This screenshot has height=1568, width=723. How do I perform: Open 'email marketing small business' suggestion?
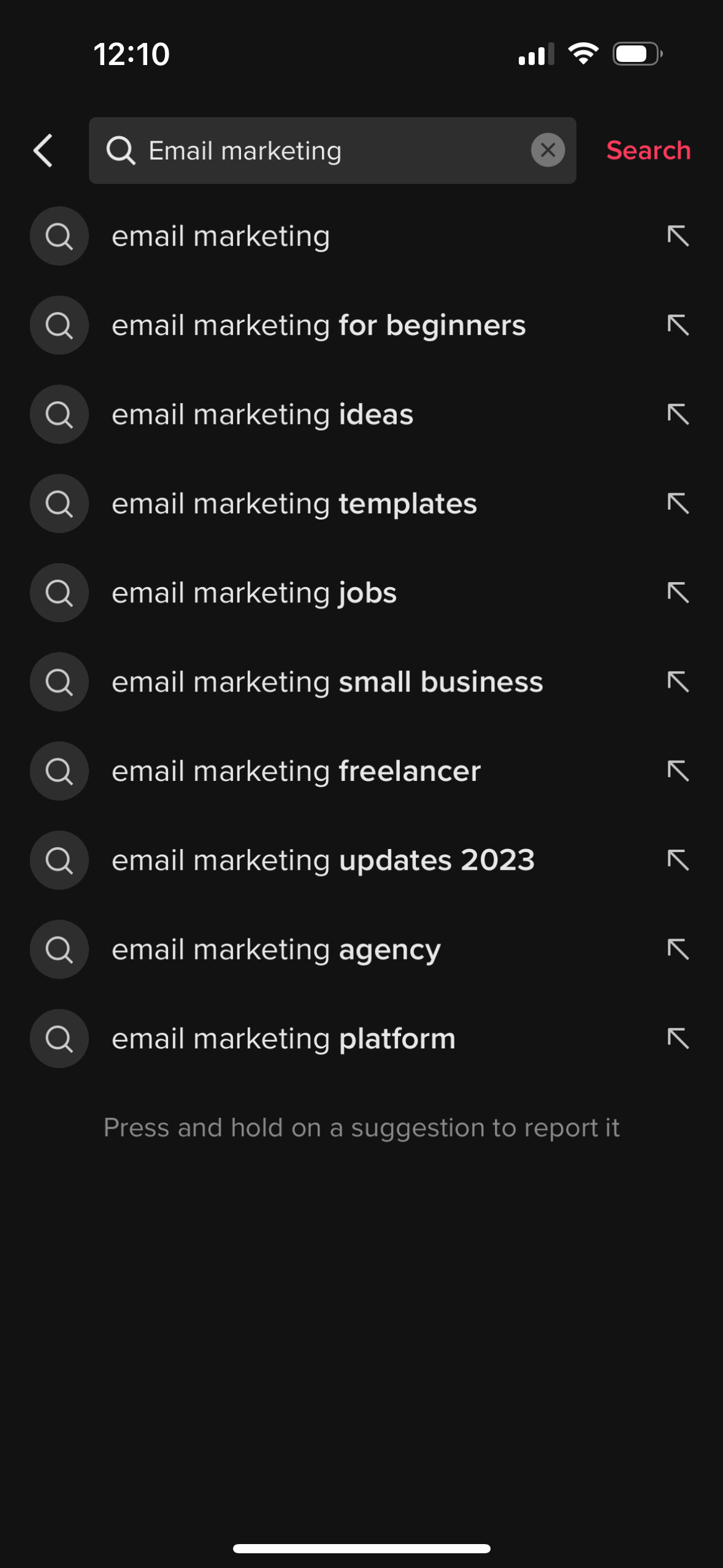[x=327, y=682]
